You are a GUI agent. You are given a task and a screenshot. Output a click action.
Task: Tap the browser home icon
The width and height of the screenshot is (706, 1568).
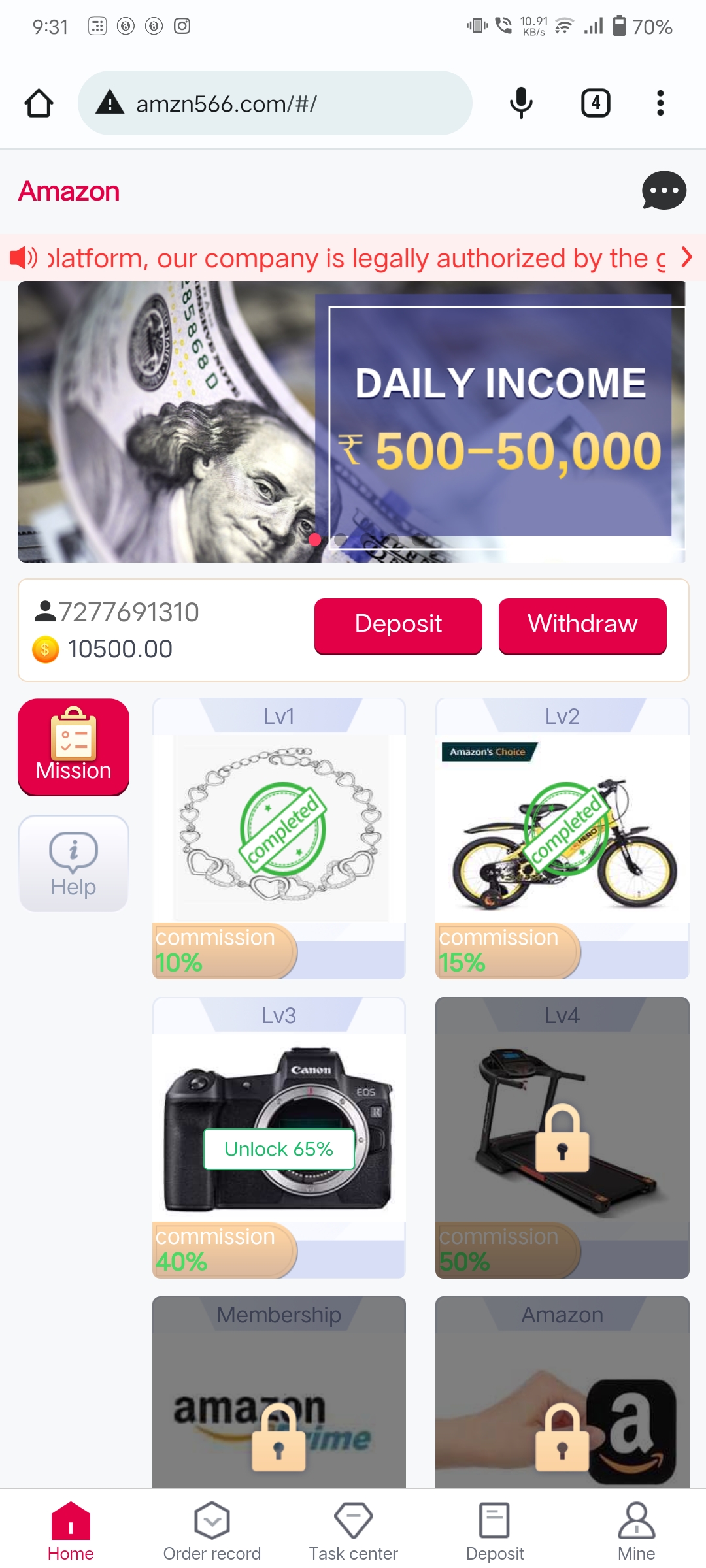[39, 103]
